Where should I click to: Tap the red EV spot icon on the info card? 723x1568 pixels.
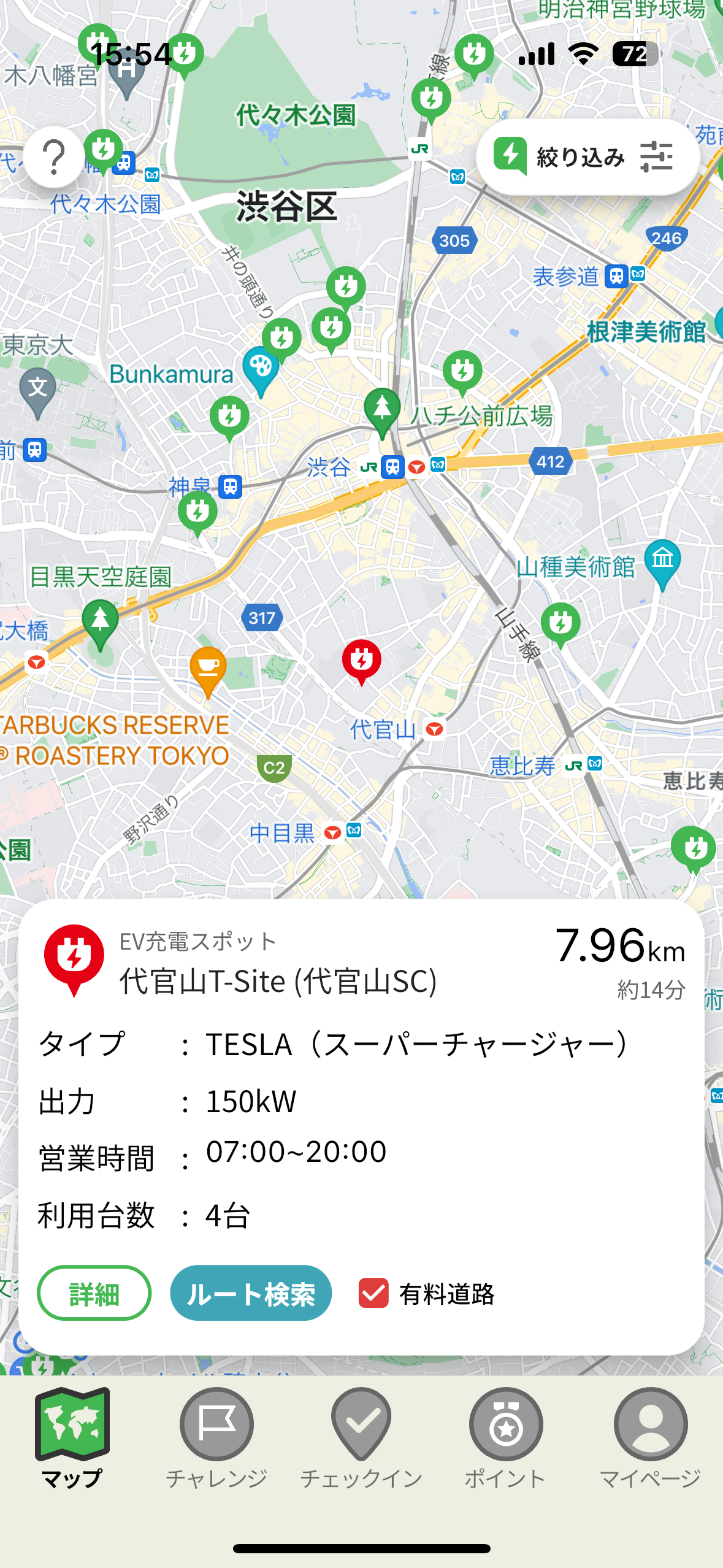74,957
